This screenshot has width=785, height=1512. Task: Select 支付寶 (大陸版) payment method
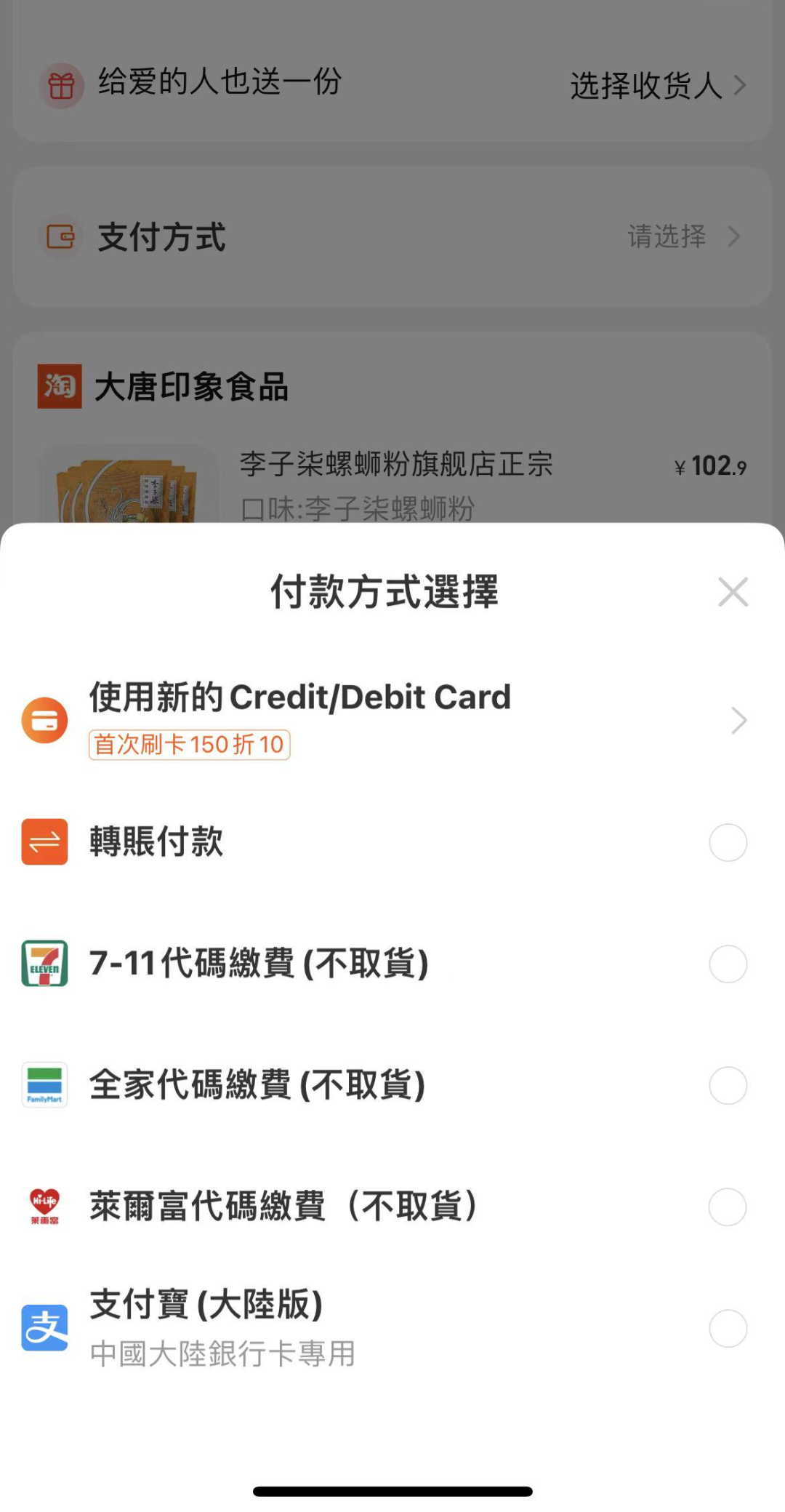(x=728, y=1329)
